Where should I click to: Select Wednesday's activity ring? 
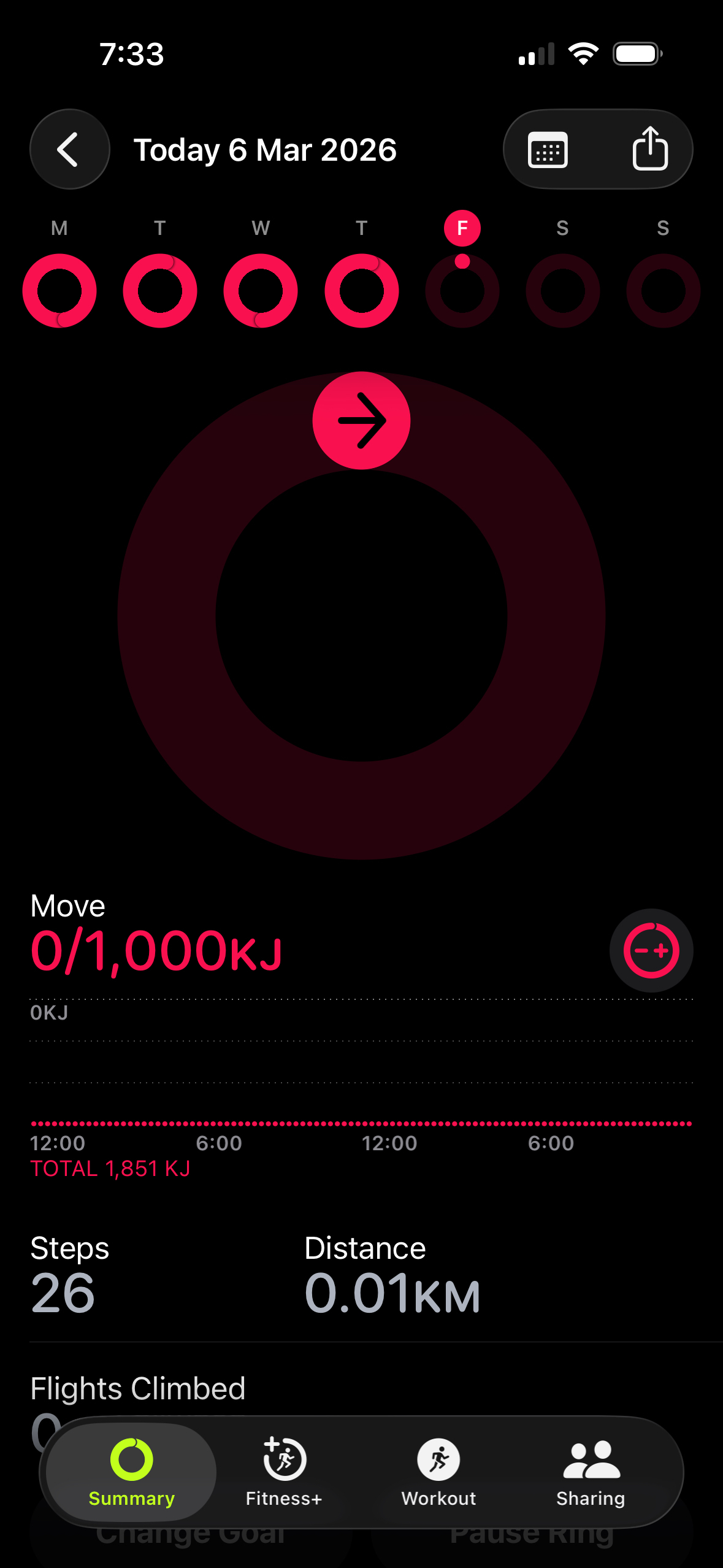click(261, 290)
